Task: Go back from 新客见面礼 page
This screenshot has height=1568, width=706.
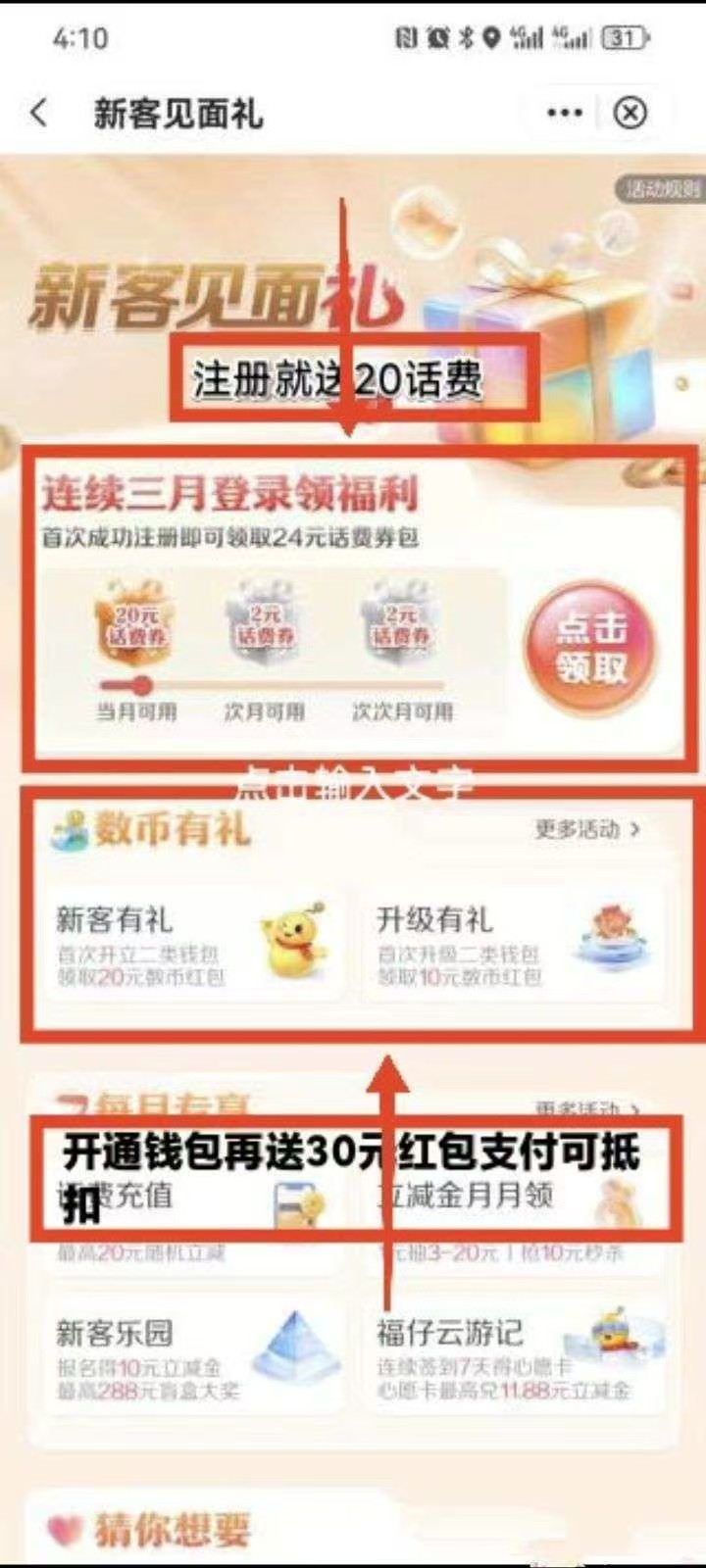Action: pyautogui.click(x=39, y=114)
